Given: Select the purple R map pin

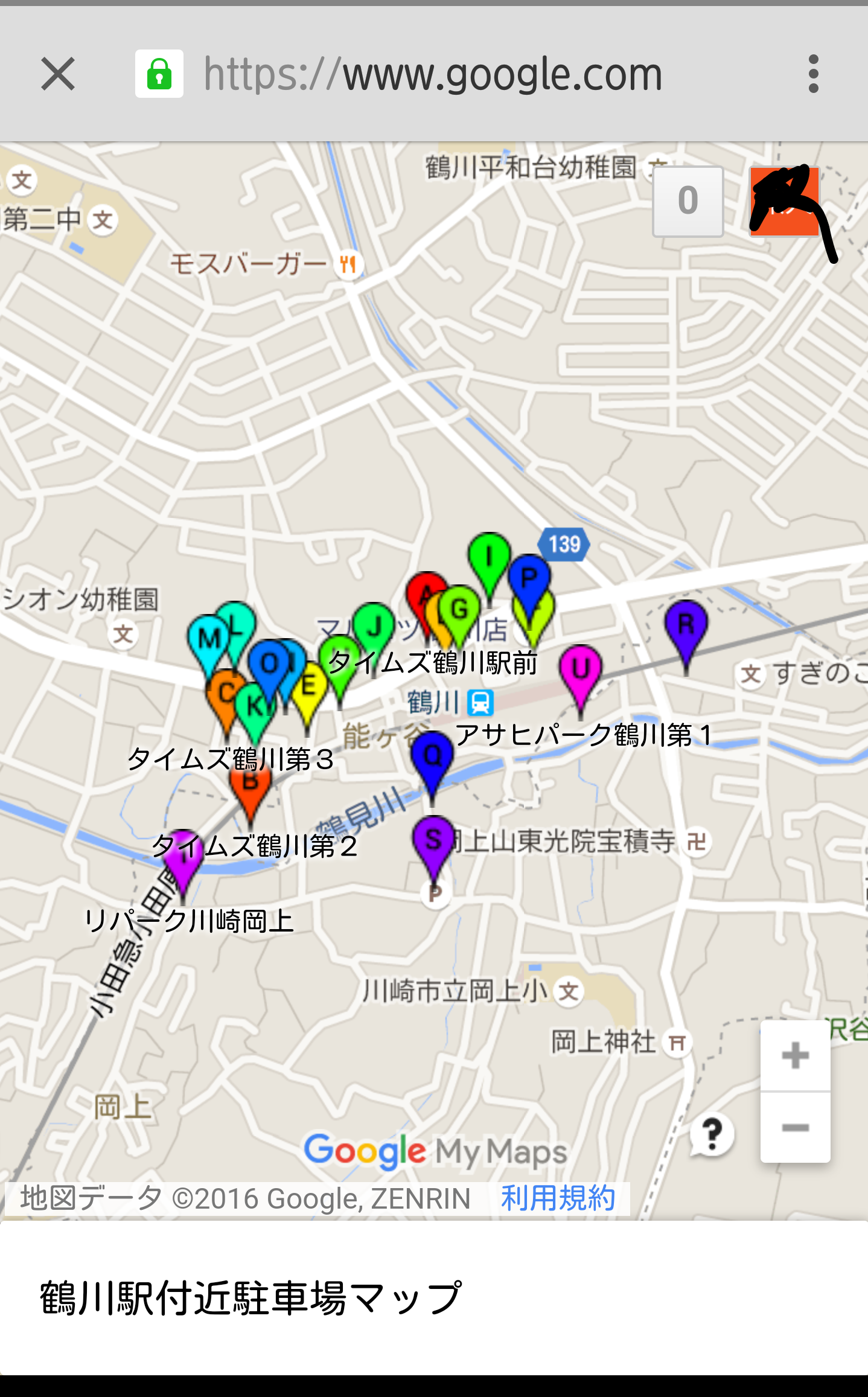Looking at the screenshot, I should coord(686,625).
